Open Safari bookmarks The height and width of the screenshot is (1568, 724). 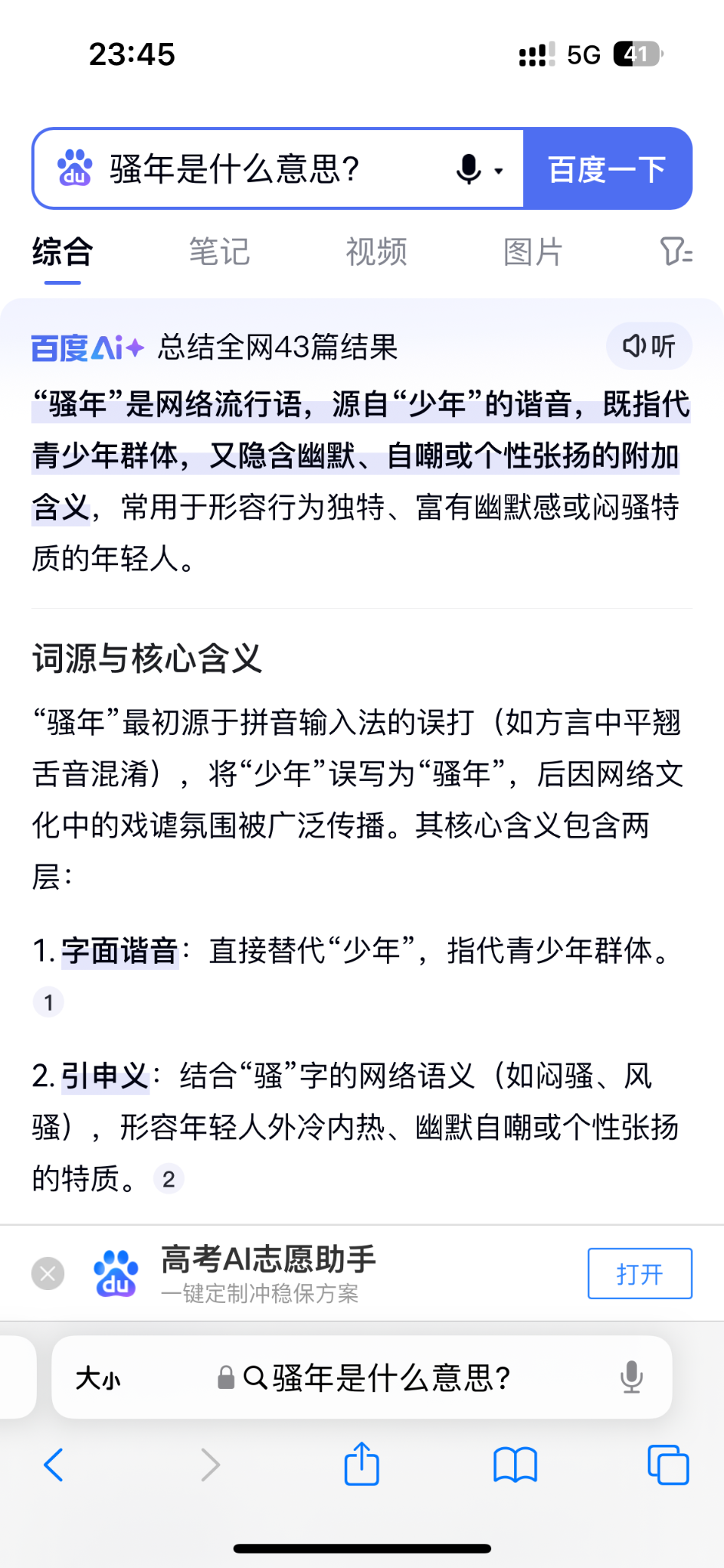pyautogui.click(x=515, y=1465)
